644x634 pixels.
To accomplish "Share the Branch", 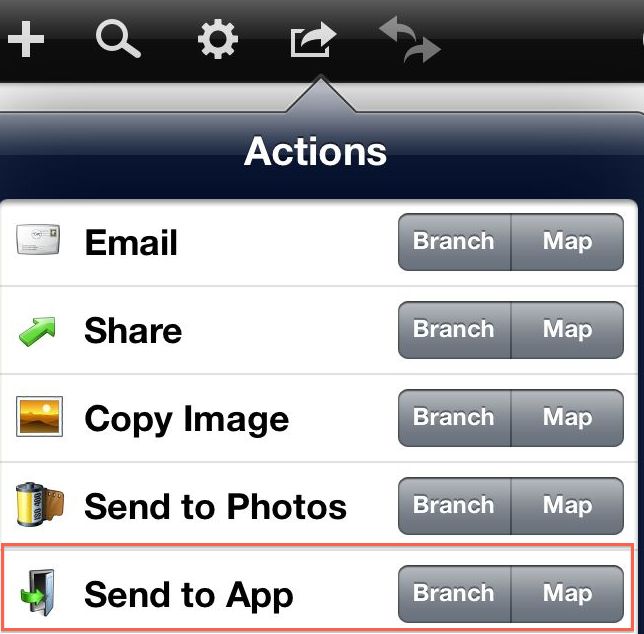I will point(454,330).
